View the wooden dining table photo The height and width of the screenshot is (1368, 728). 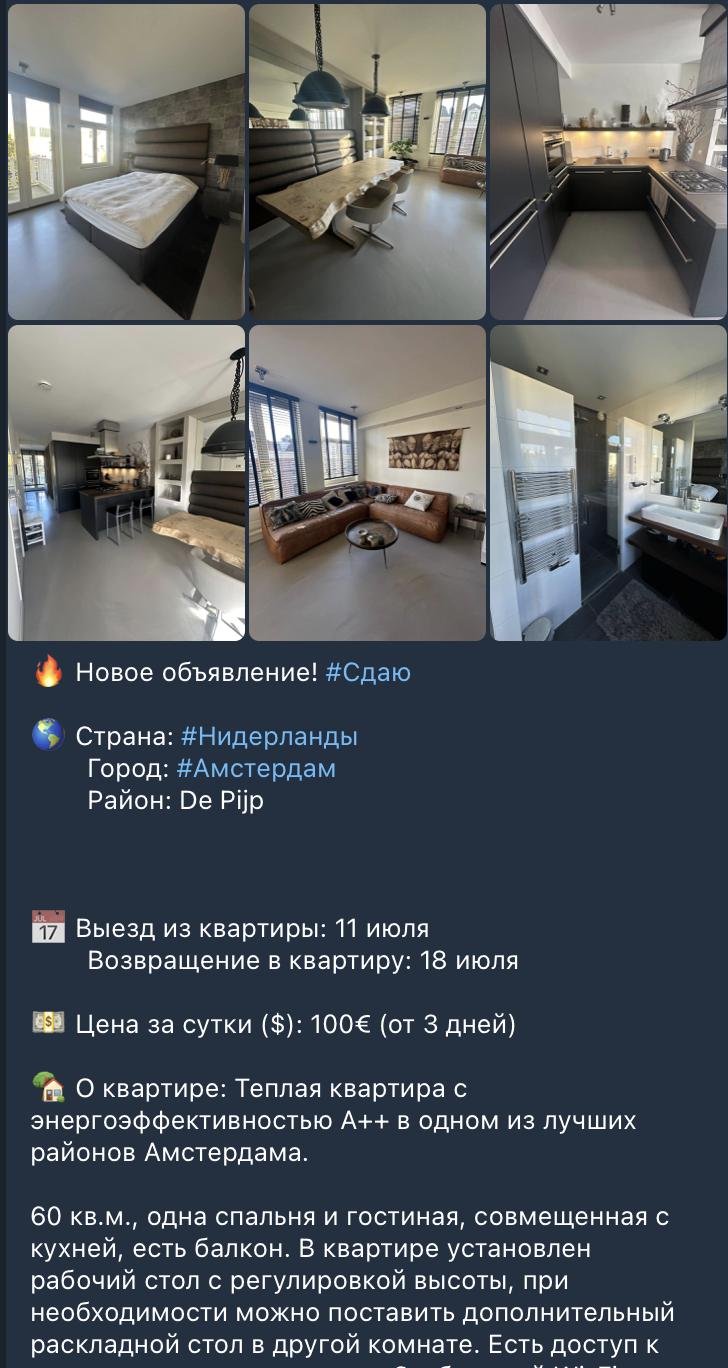click(367, 162)
